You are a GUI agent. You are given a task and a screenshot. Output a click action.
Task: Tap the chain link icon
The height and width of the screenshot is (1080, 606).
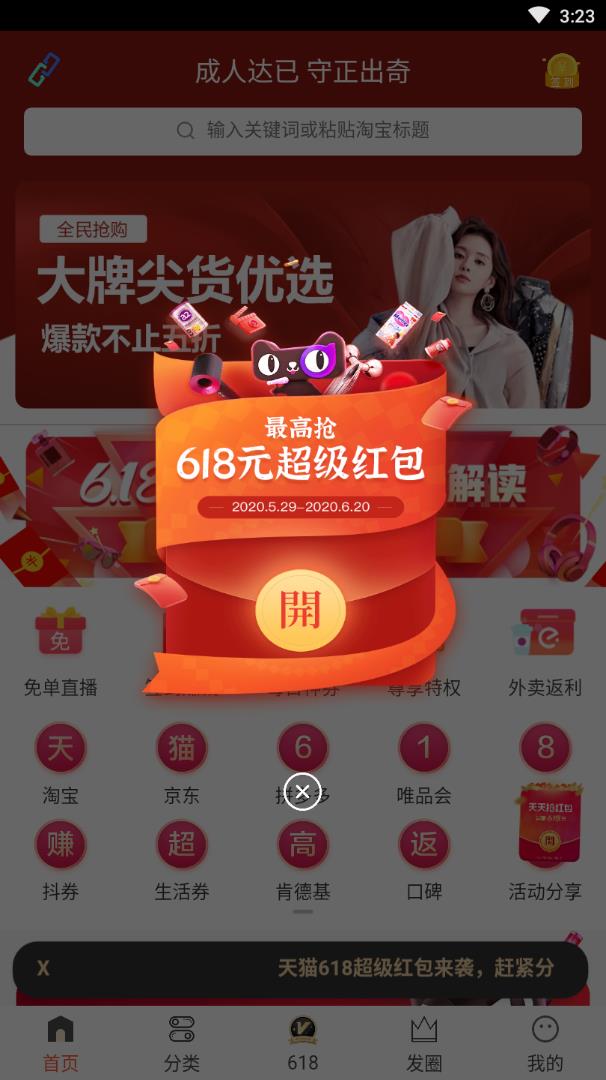43,70
